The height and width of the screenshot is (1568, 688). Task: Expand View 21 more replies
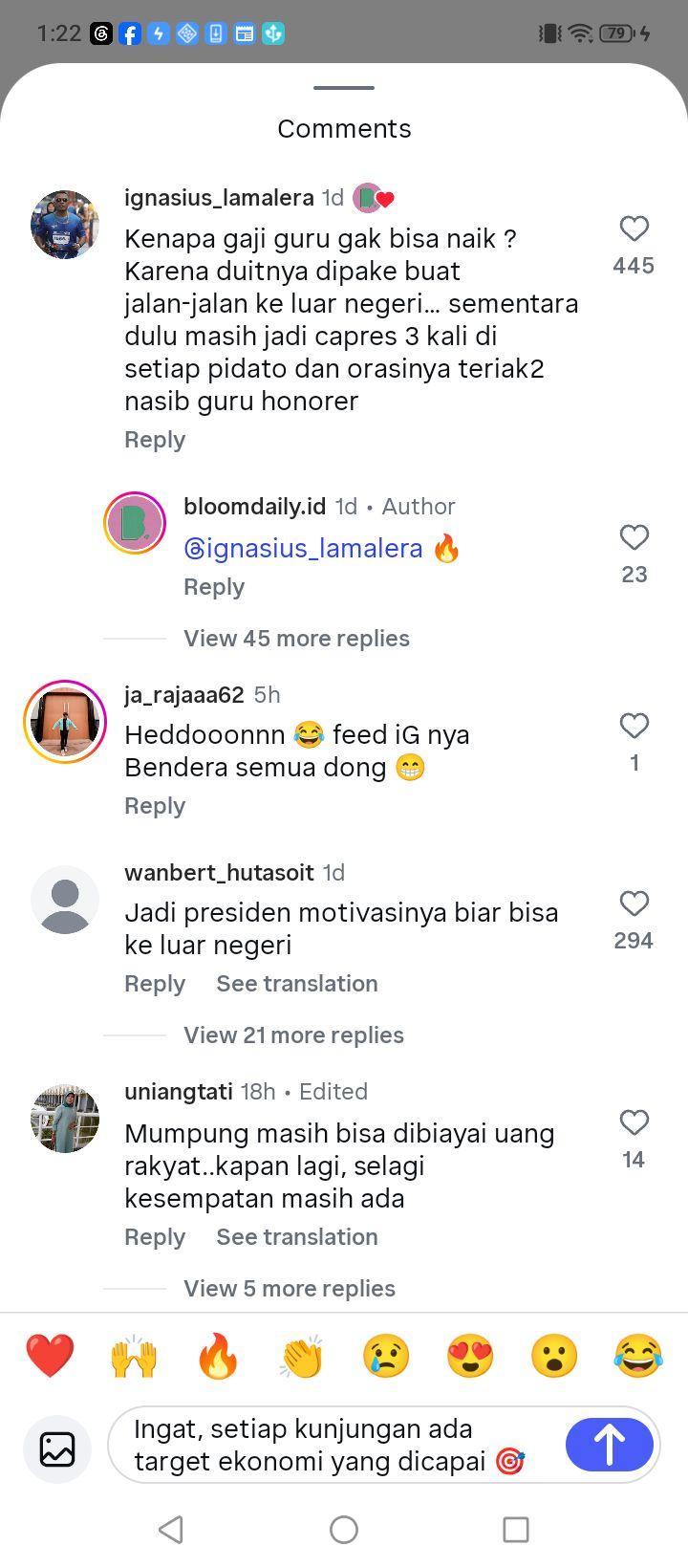coord(293,1034)
